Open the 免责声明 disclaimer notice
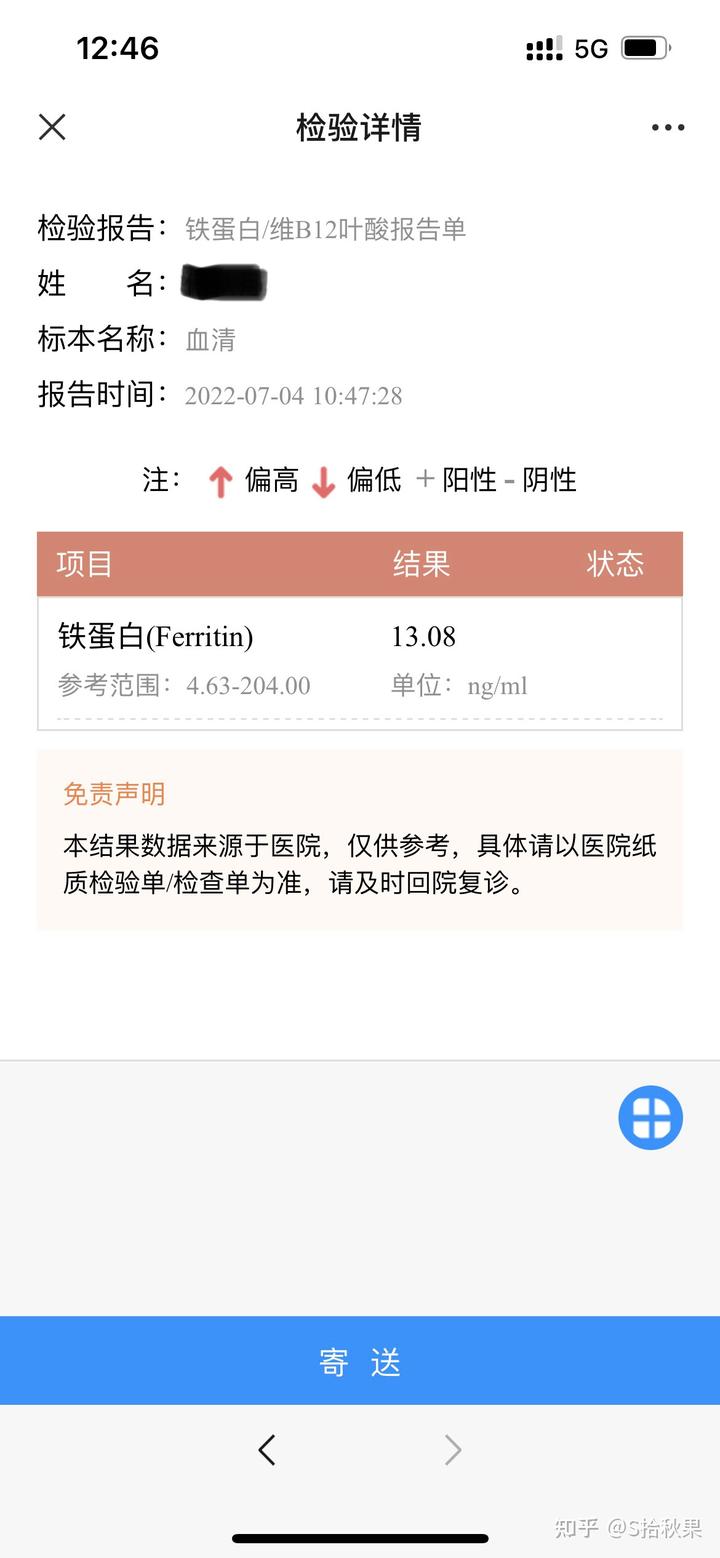The height and width of the screenshot is (1558, 720). pyautogui.click(x=360, y=840)
